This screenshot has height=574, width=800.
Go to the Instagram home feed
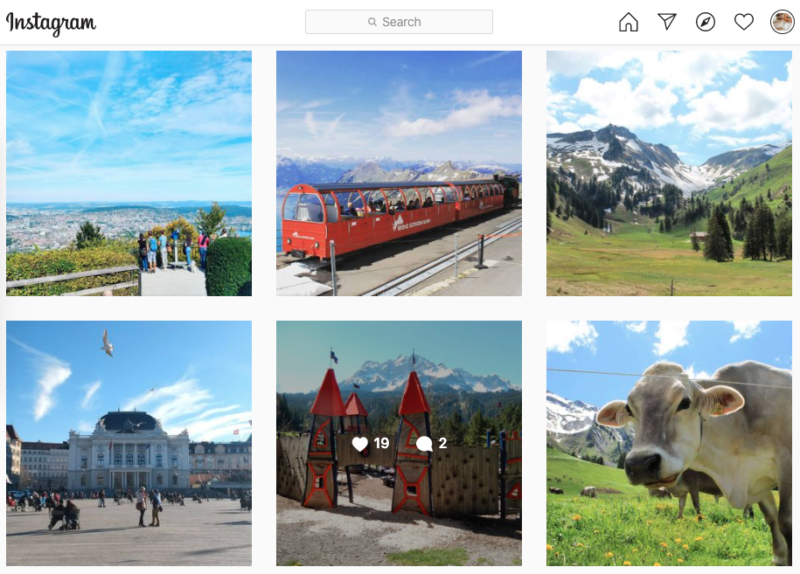click(628, 22)
